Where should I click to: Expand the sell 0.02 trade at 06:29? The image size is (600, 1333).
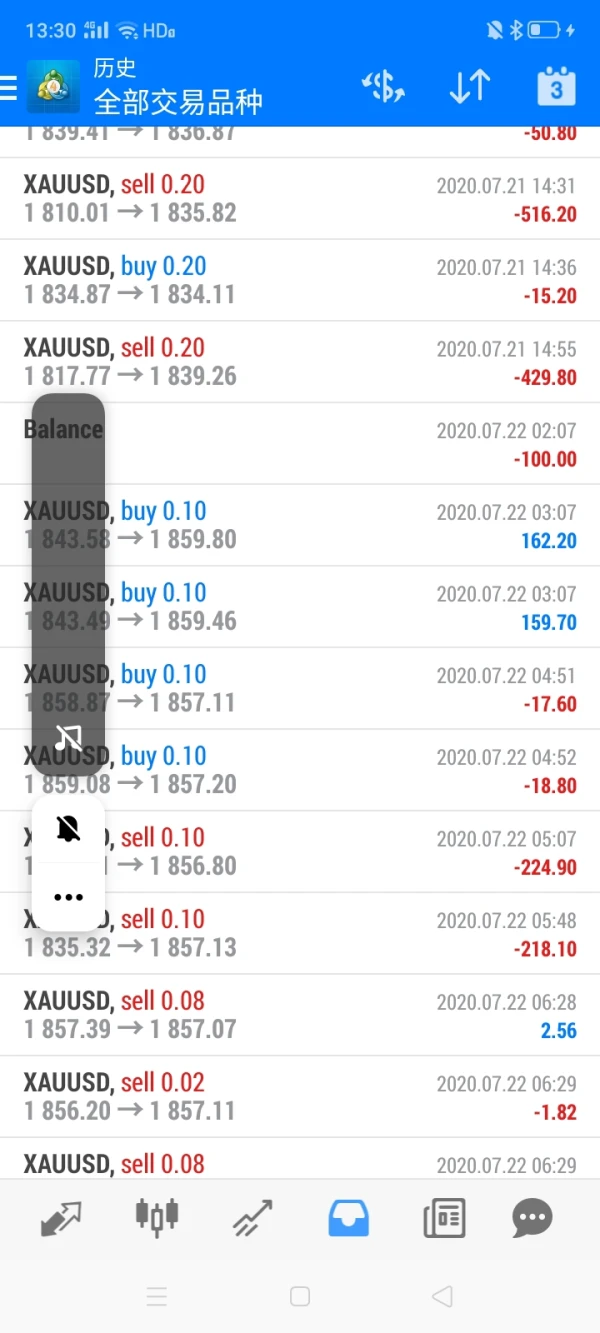click(x=300, y=1097)
